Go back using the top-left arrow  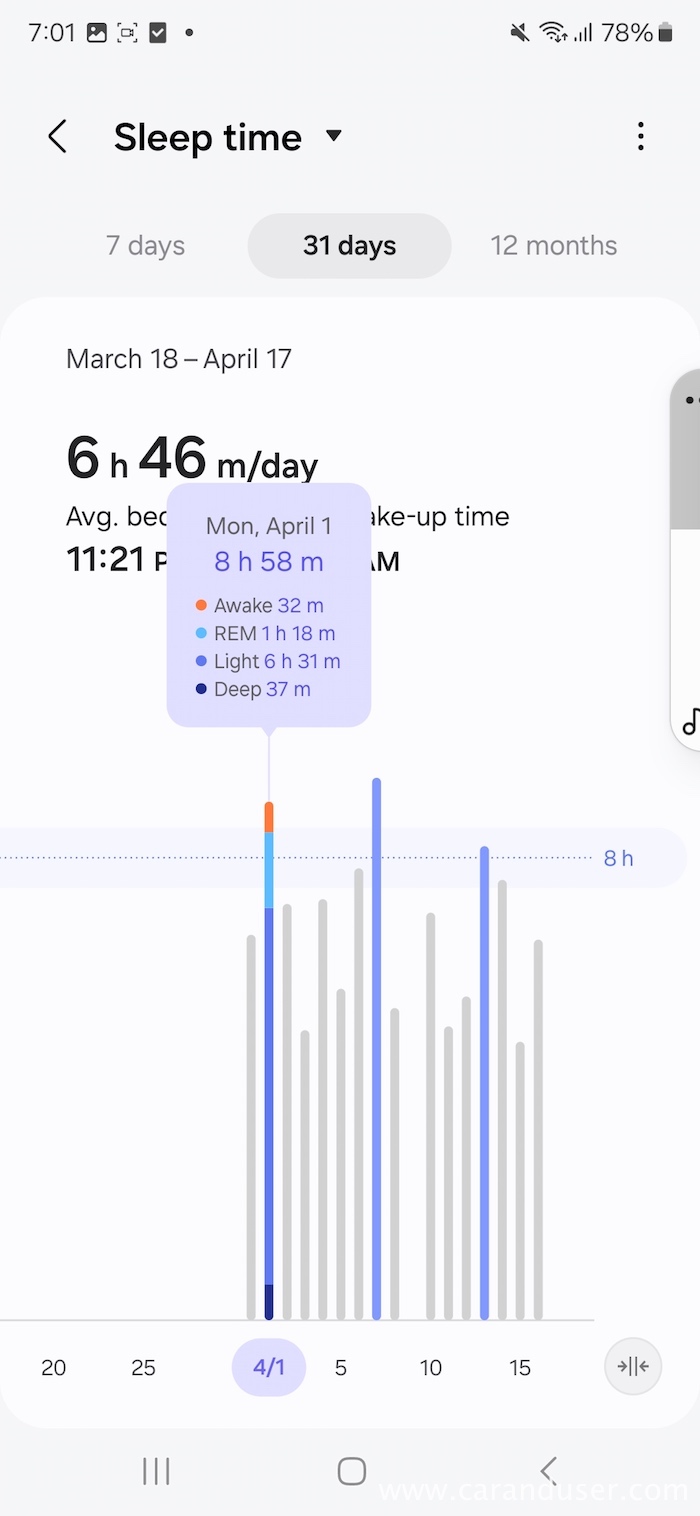point(58,137)
